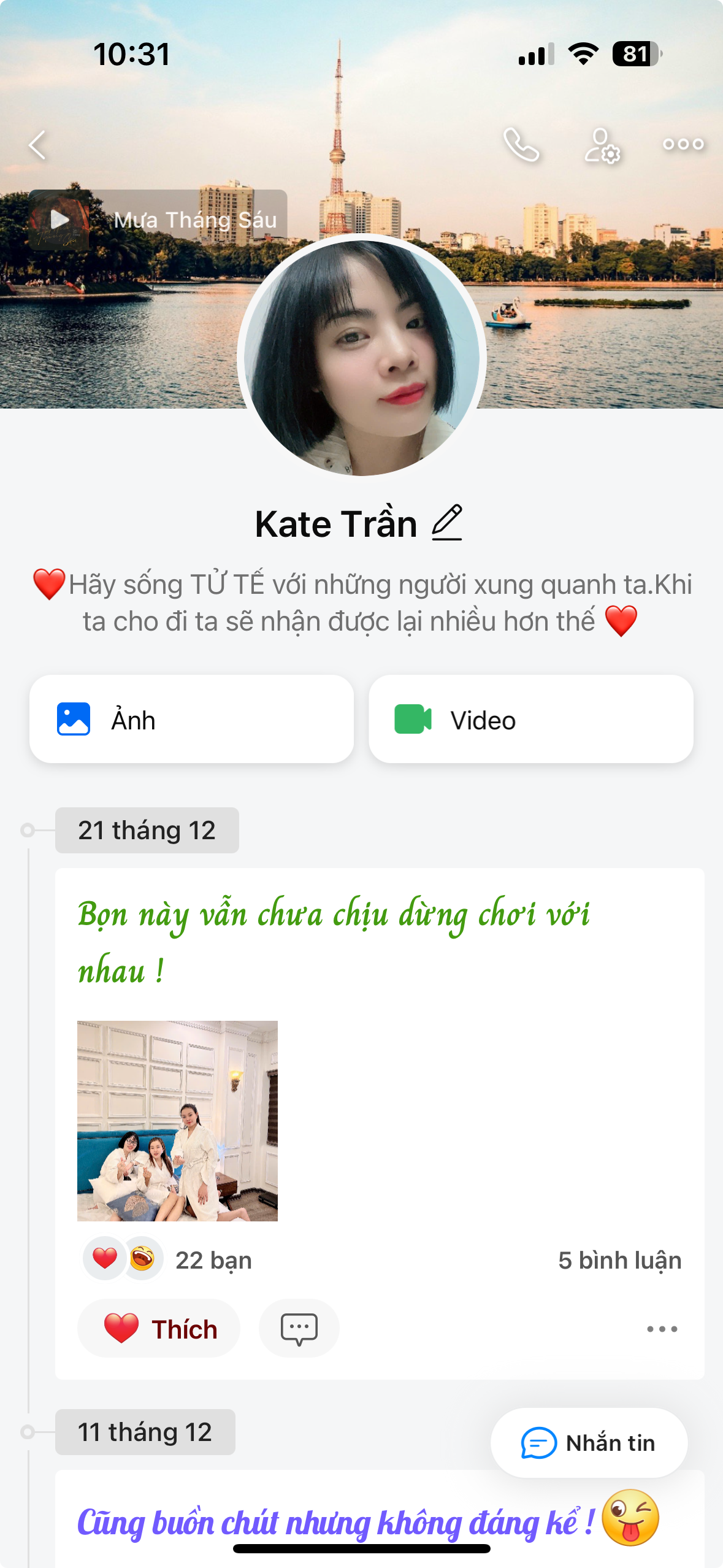Open the three-dot overflow menu in header

click(683, 145)
